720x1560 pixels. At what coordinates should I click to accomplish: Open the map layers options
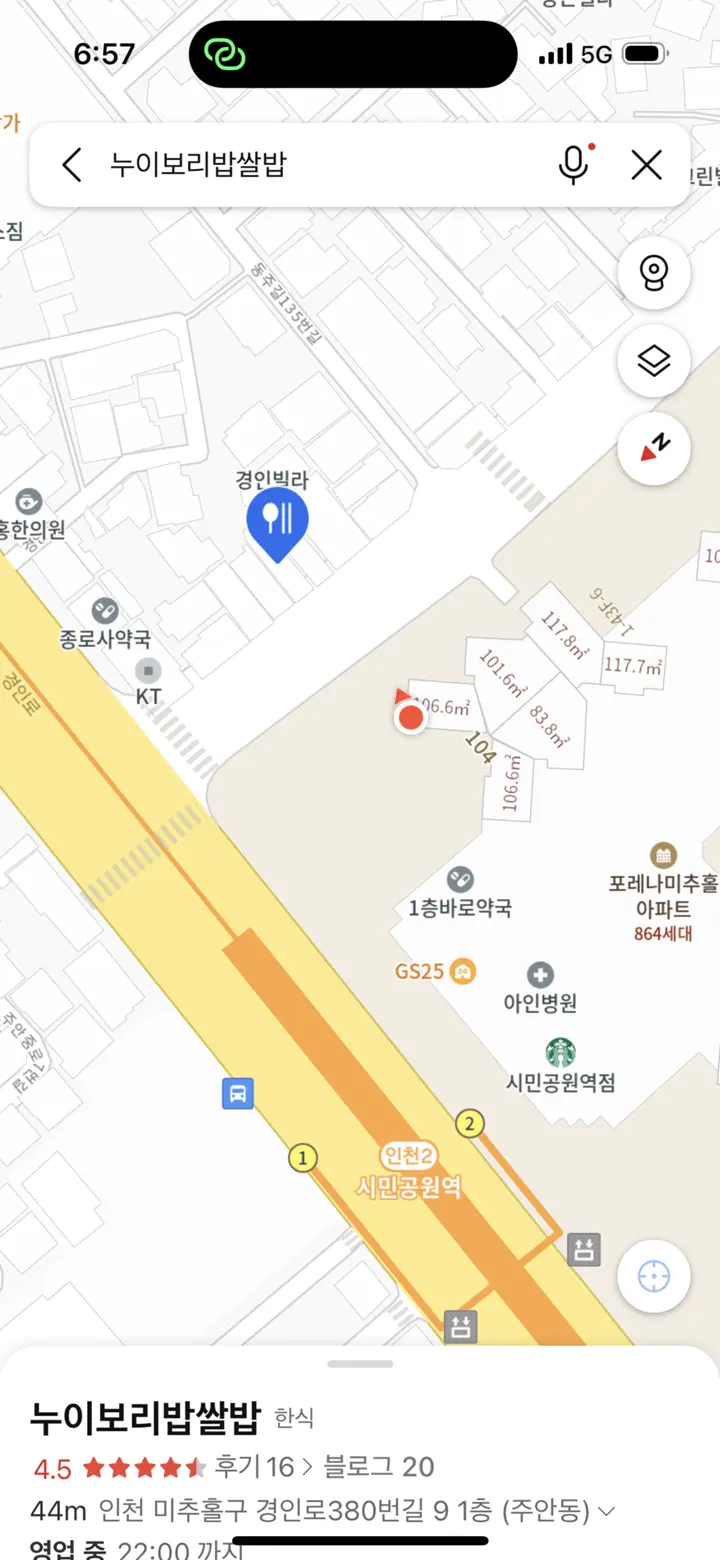click(654, 361)
